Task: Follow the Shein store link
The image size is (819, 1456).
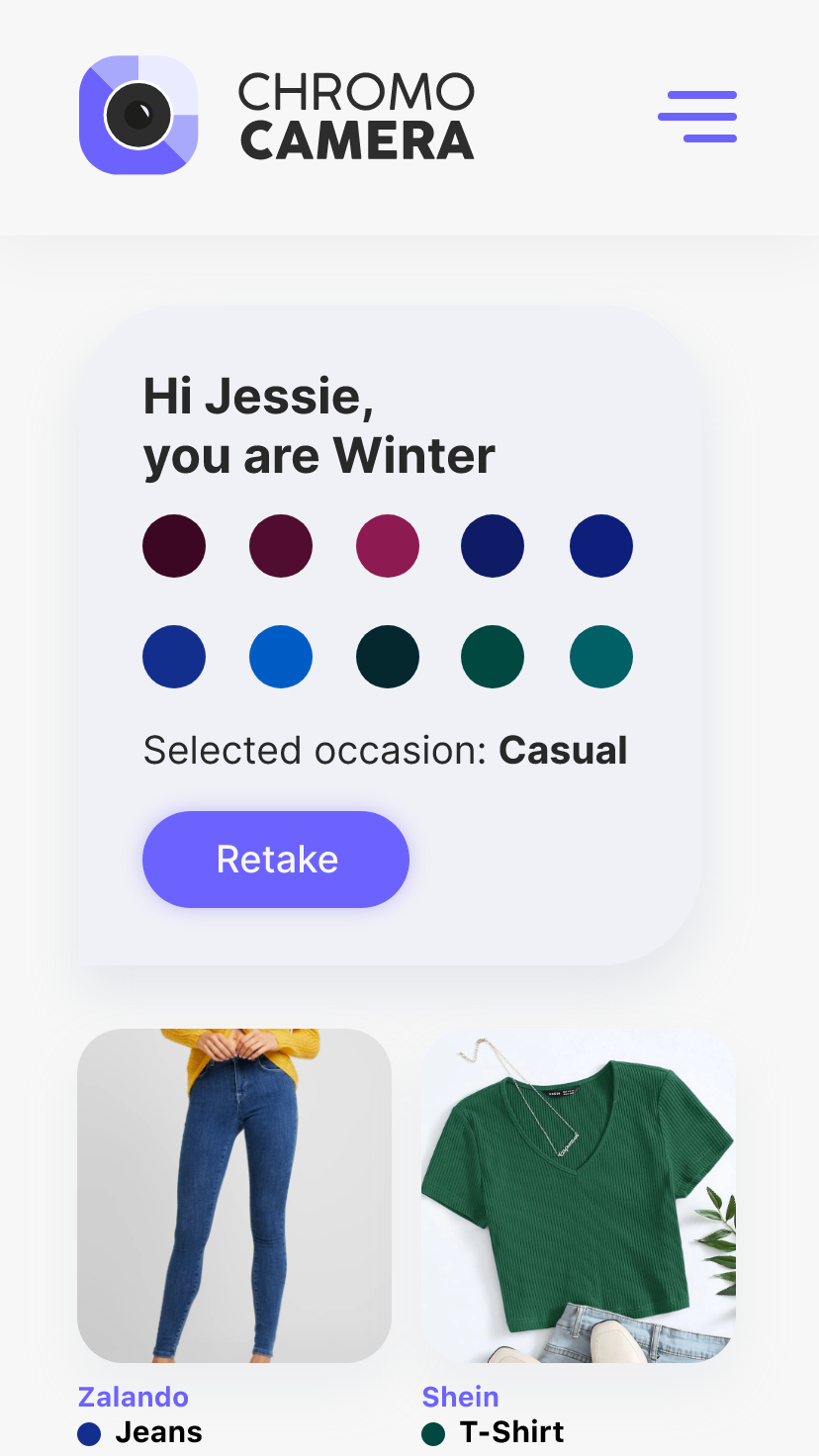Action: [x=460, y=1397]
